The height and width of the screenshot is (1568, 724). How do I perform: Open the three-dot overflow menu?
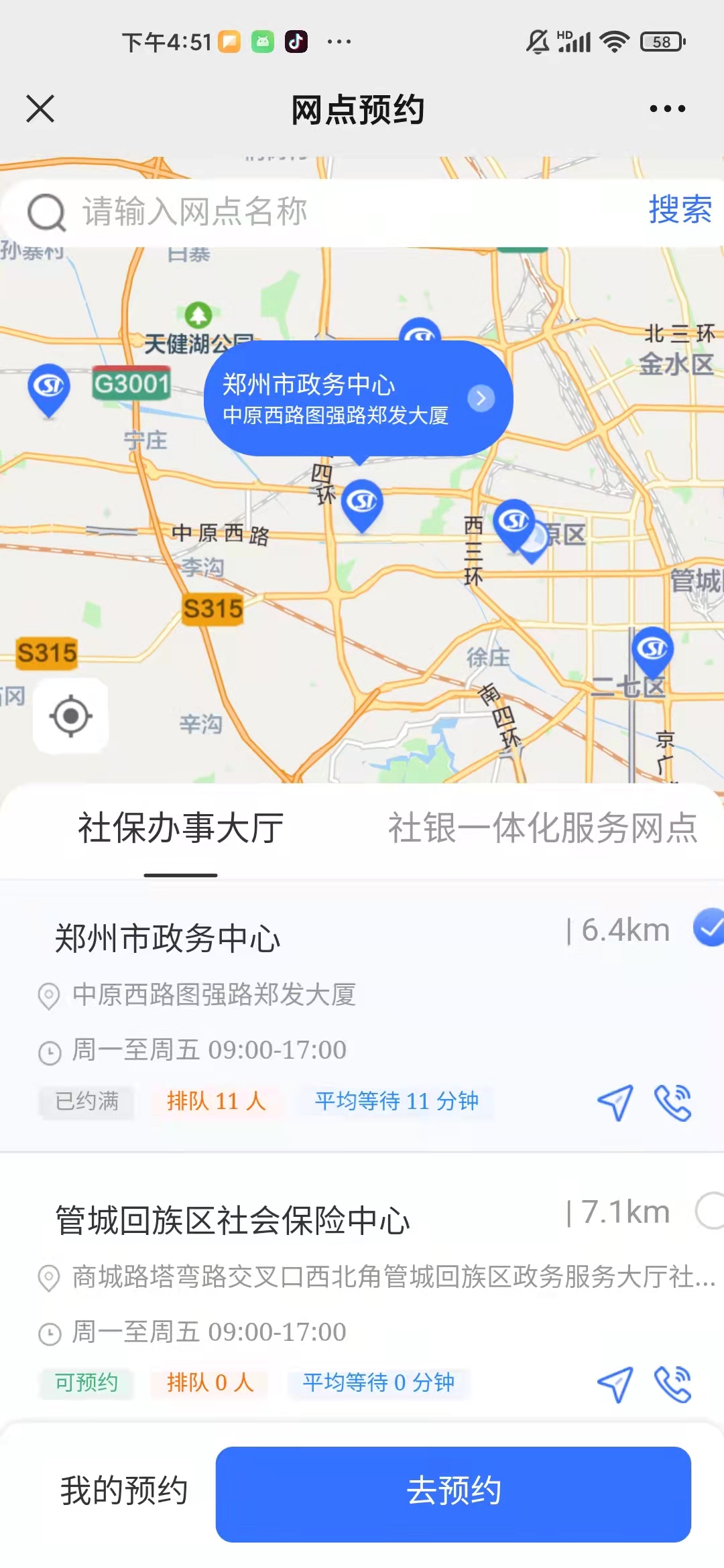point(667,109)
